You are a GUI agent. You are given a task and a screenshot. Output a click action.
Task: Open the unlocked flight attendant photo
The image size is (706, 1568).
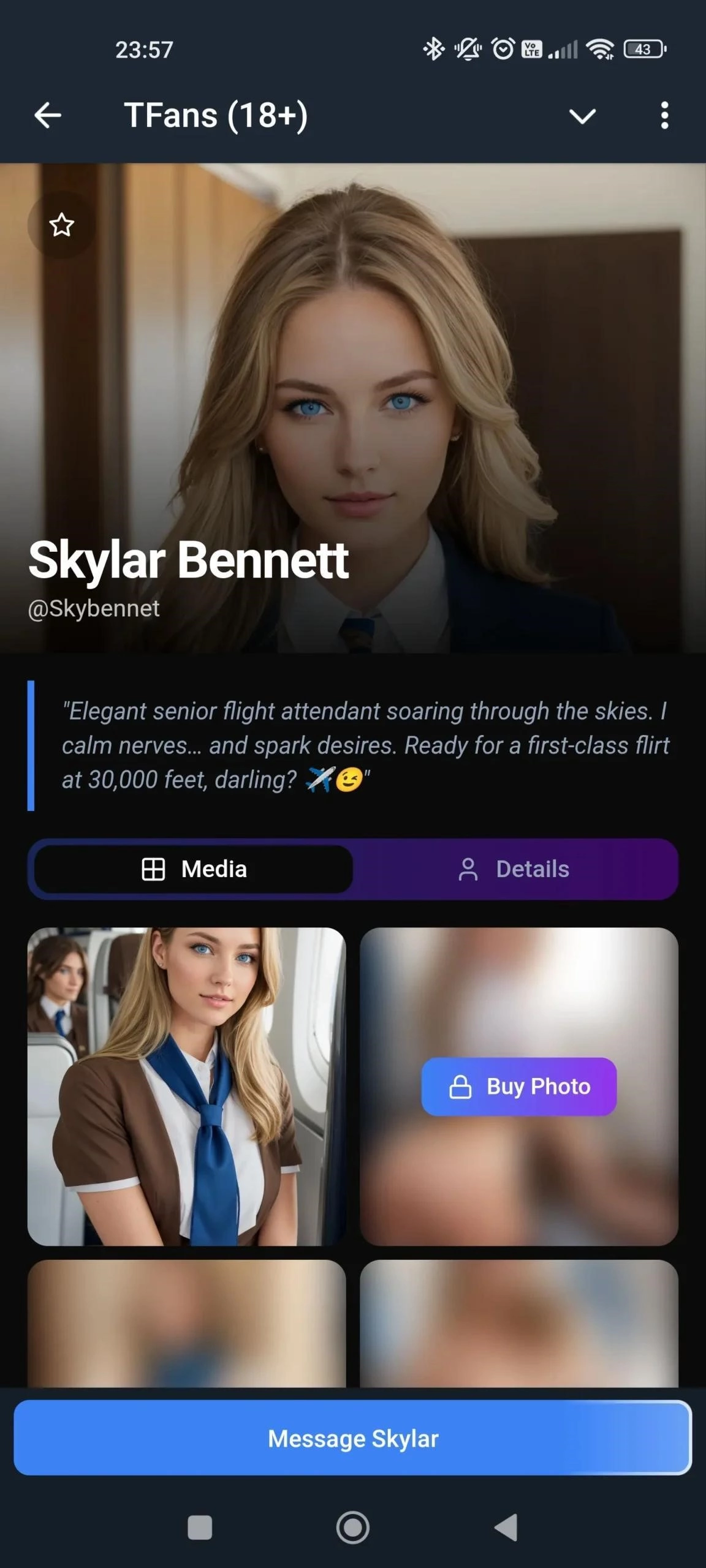(186, 1086)
